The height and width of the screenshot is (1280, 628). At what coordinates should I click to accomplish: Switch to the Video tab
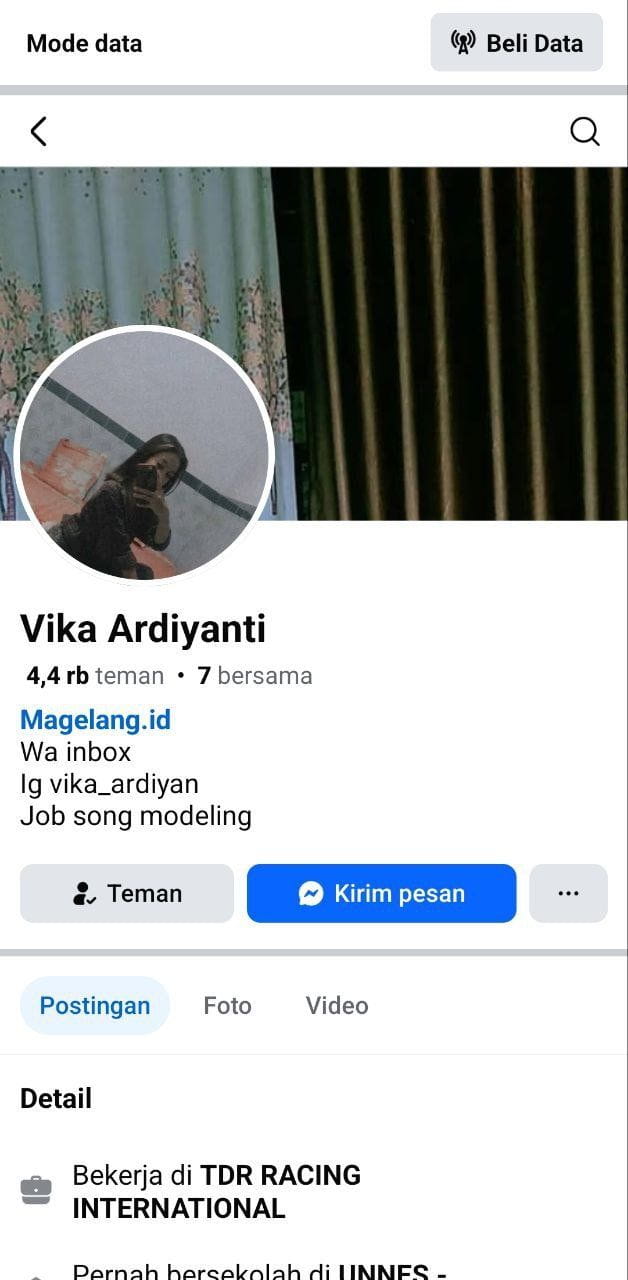pos(337,1005)
